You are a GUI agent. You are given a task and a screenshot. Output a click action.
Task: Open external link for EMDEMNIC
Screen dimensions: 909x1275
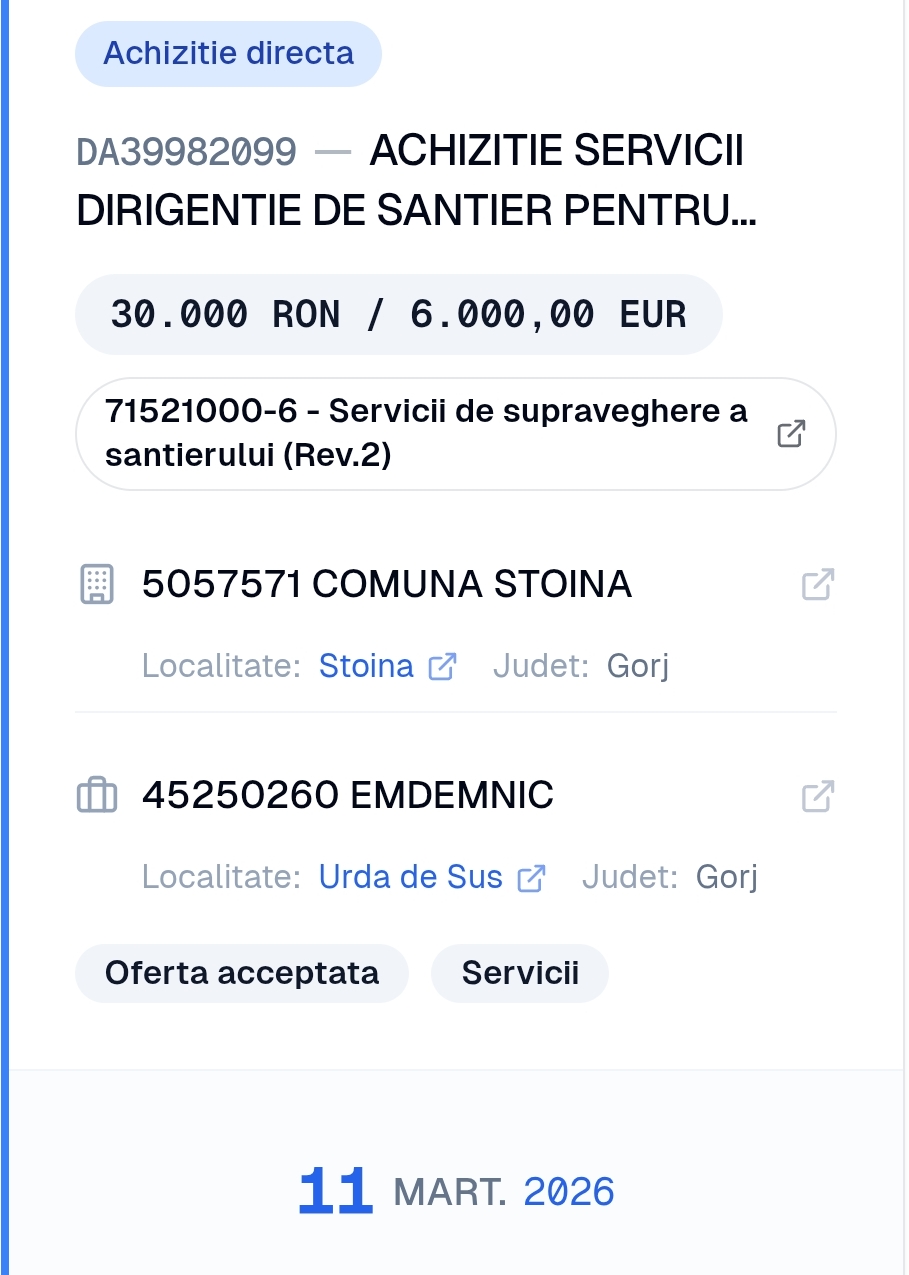(817, 797)
